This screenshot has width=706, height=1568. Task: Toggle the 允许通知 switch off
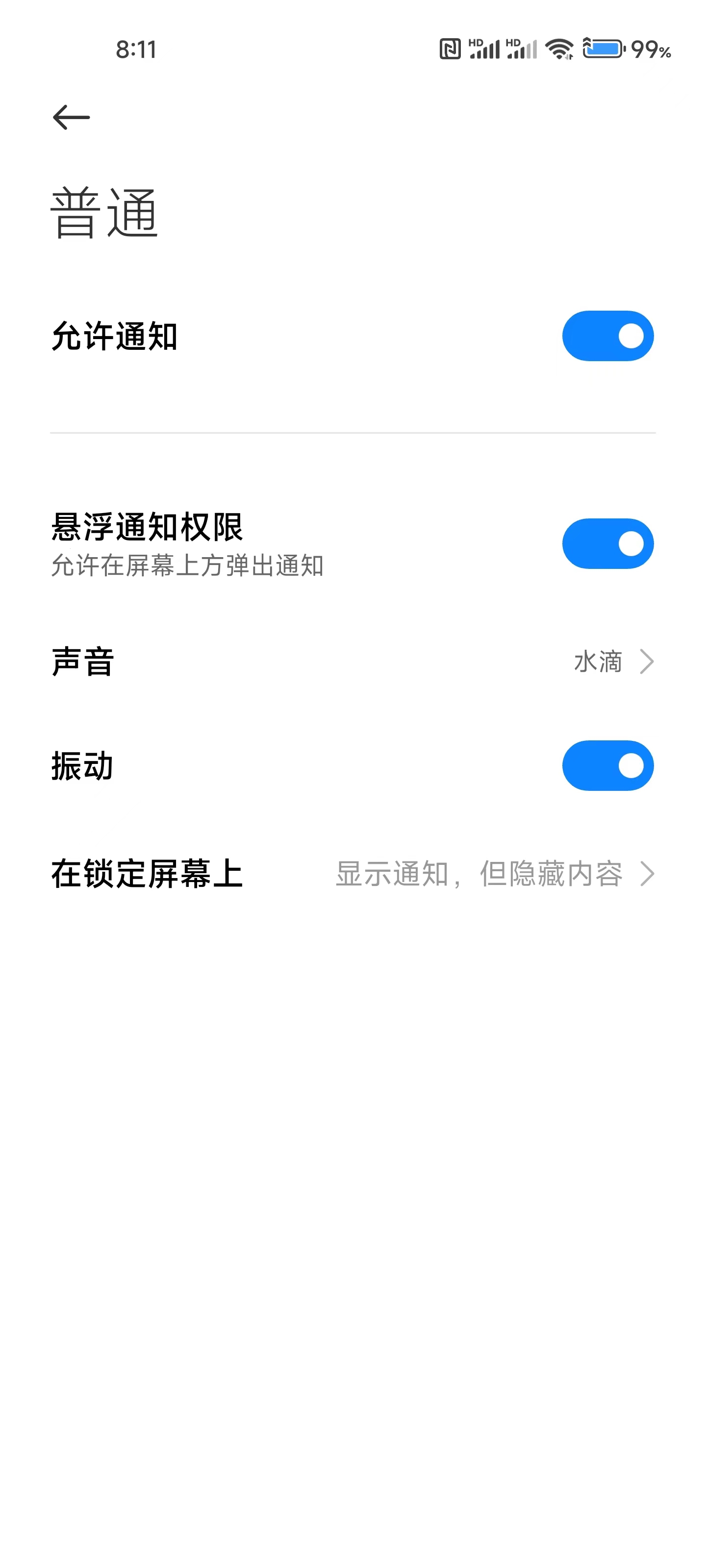coord(607,336)
